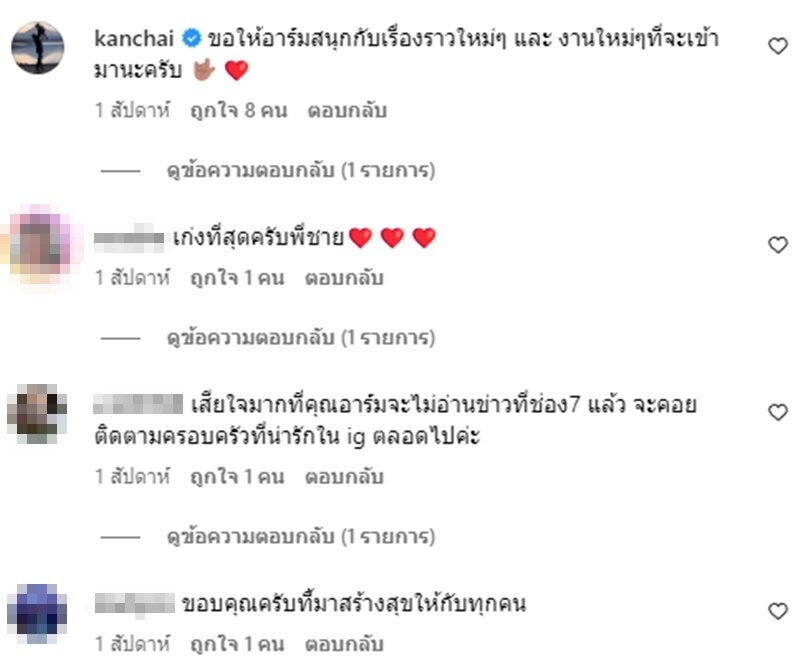This screenshot has height=663, width=800.
Task: Like the "เก่งที่สุดครับพี่ชาย" comment
Action: (777, 245)
